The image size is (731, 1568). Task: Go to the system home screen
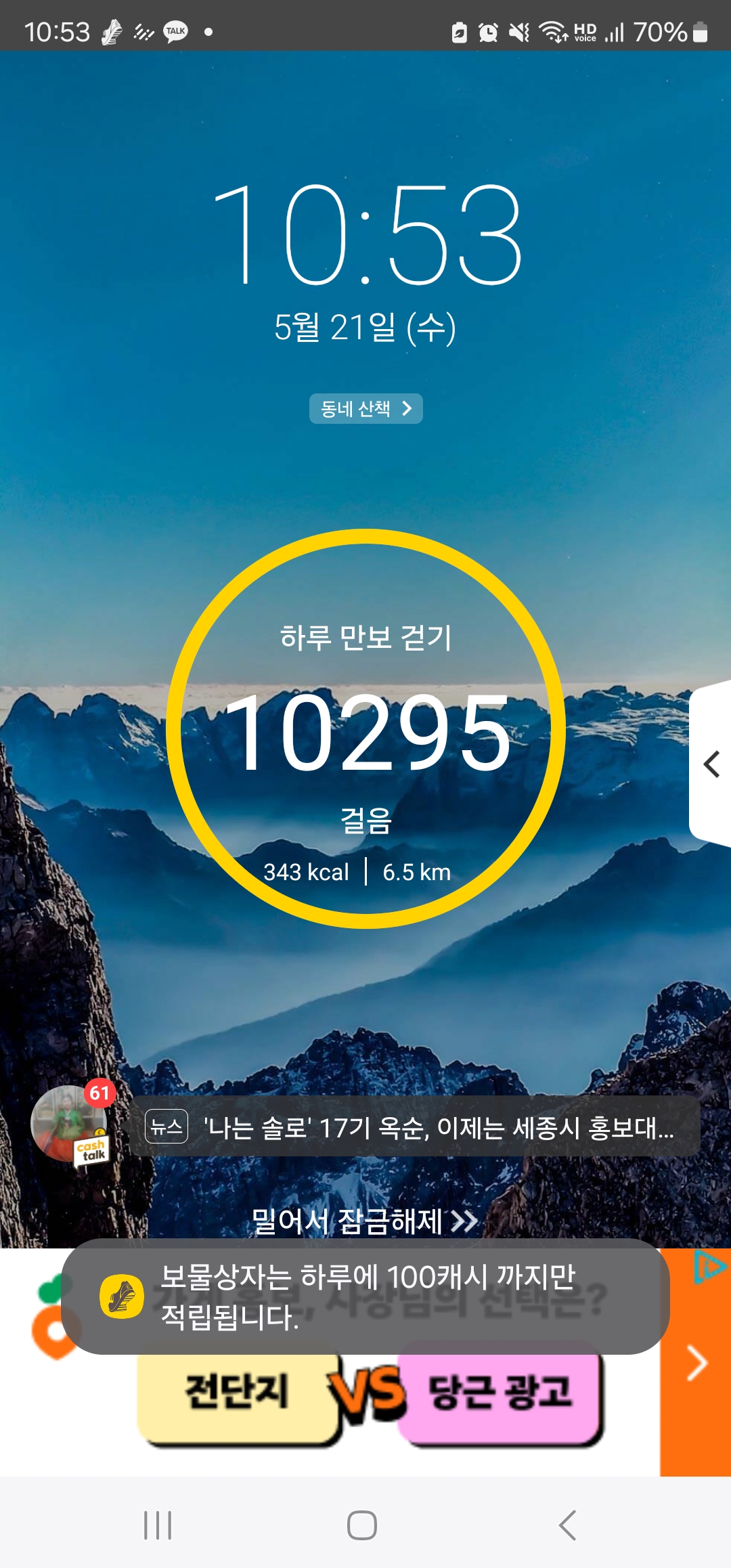(362, 1525)
